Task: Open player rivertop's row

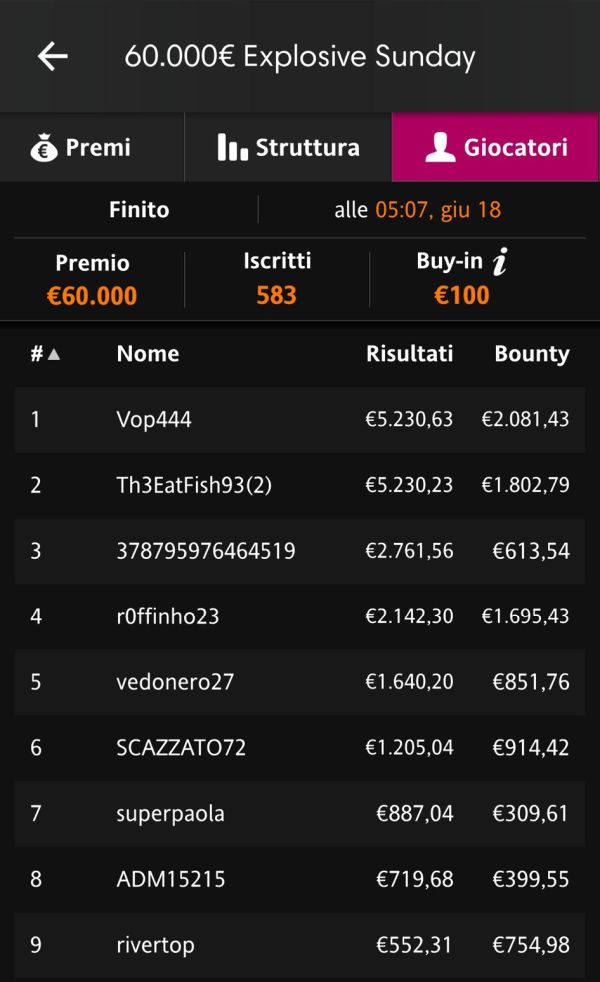Action: click(x=300, y=945)
